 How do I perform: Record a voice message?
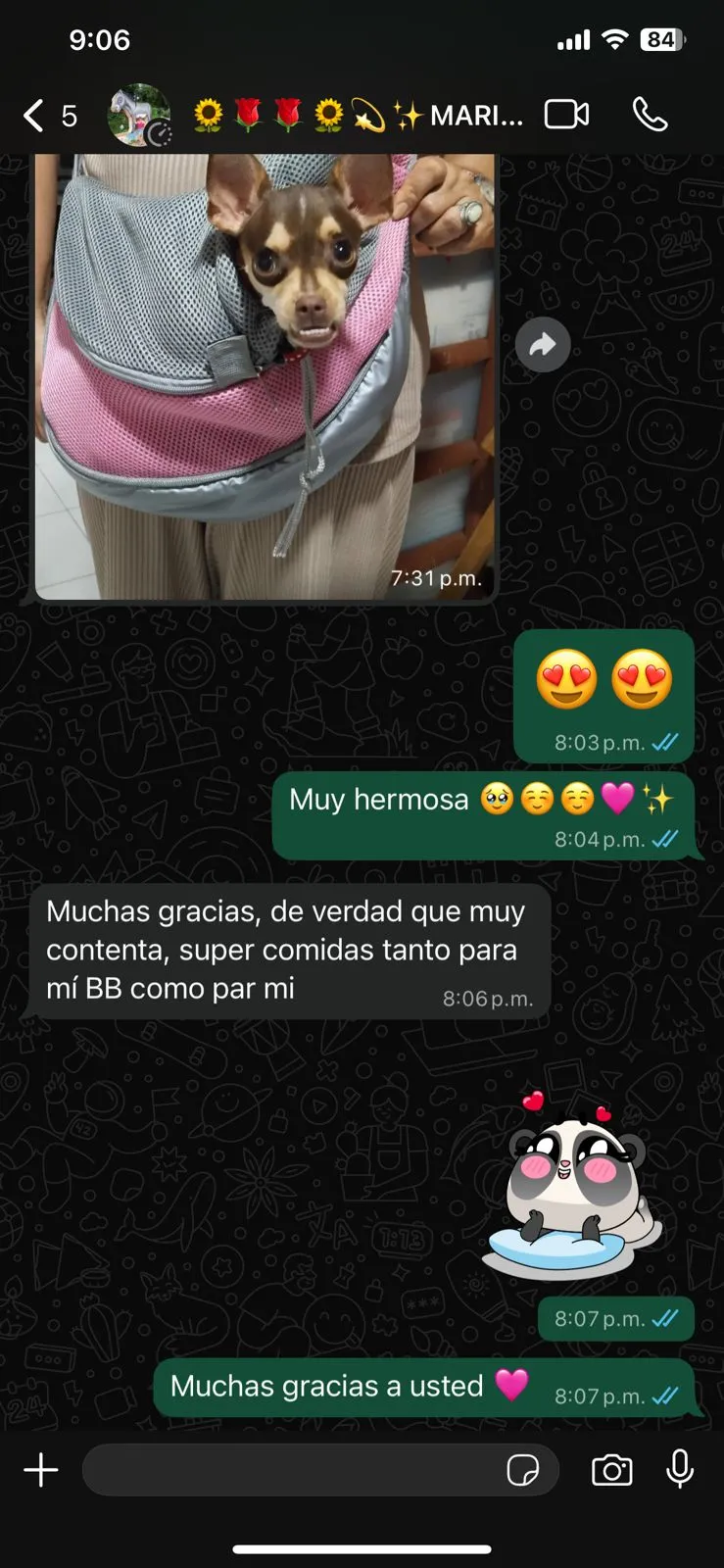(680, 1470)
